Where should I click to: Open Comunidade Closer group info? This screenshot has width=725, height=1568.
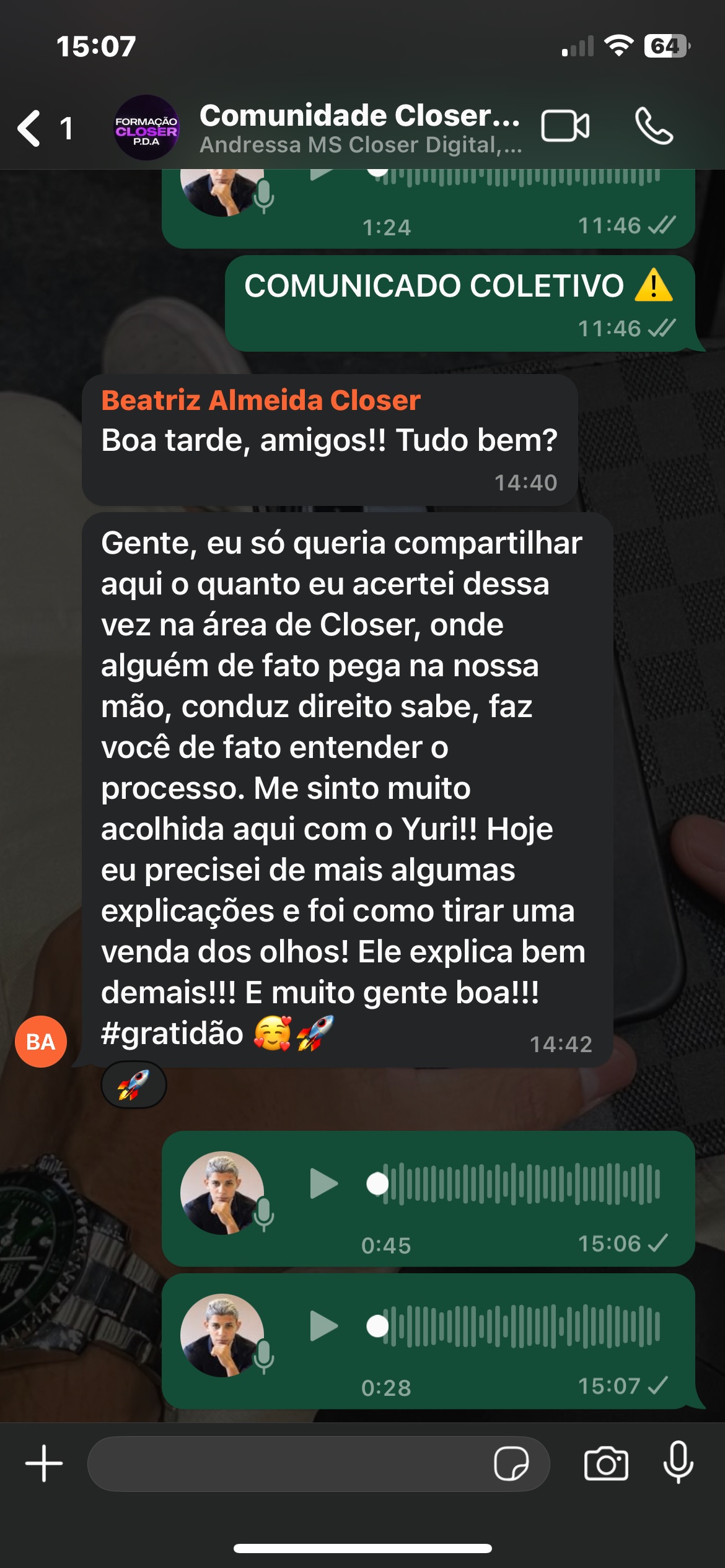click(359, 128)
